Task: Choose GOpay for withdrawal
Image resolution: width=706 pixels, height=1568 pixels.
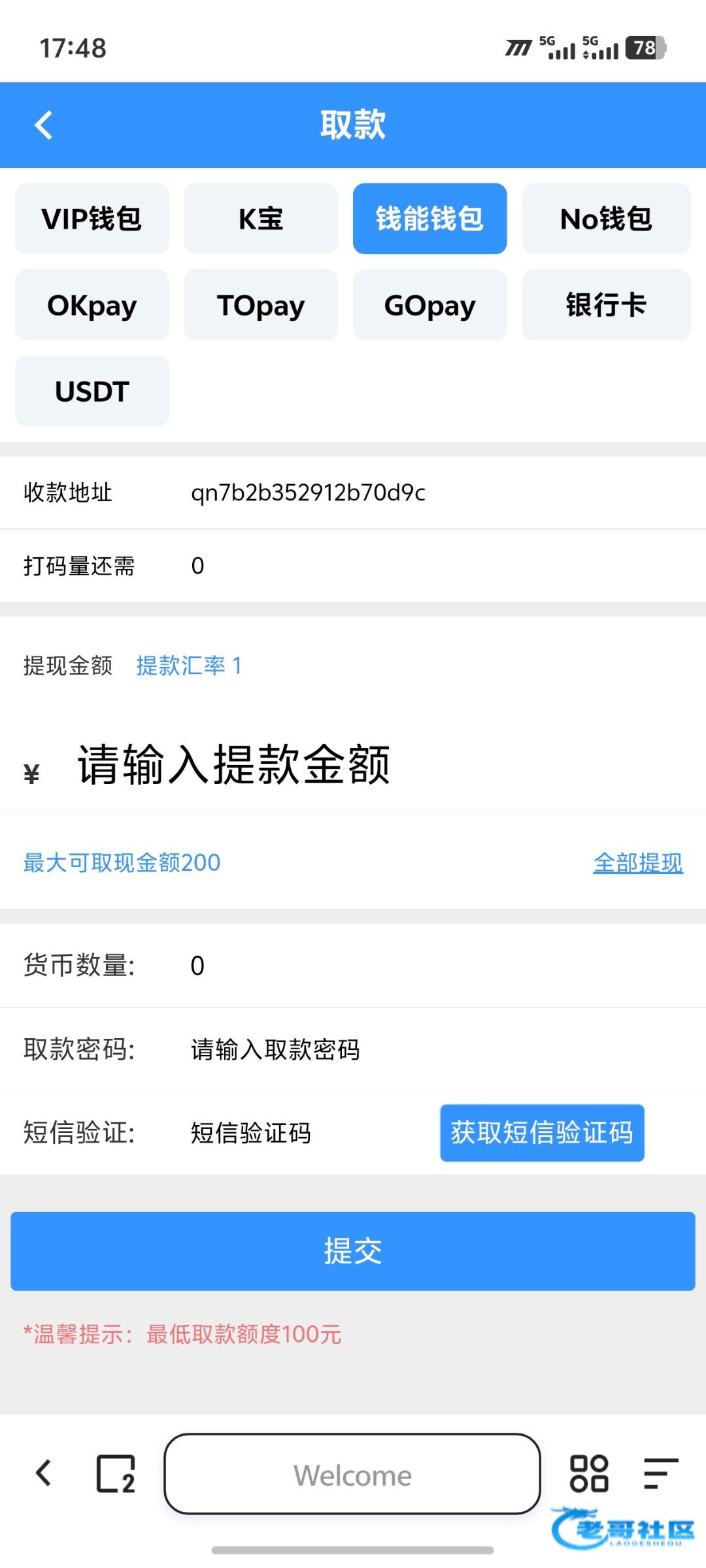Action: (429, 305)
